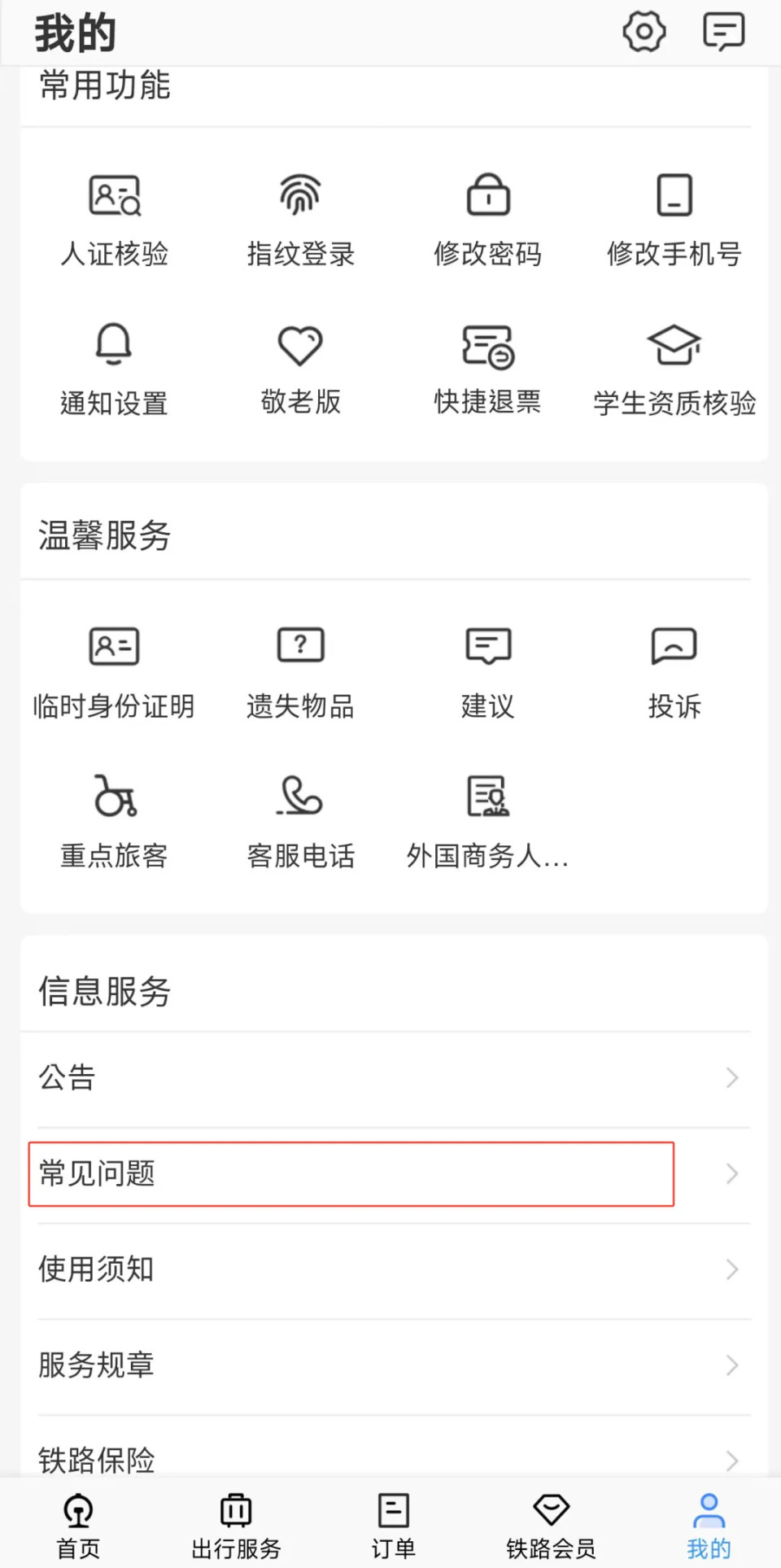This screenshot has width=781, height=1568.
Task: Open 人证核验 identity verification
Action: [x=114, y=218]
